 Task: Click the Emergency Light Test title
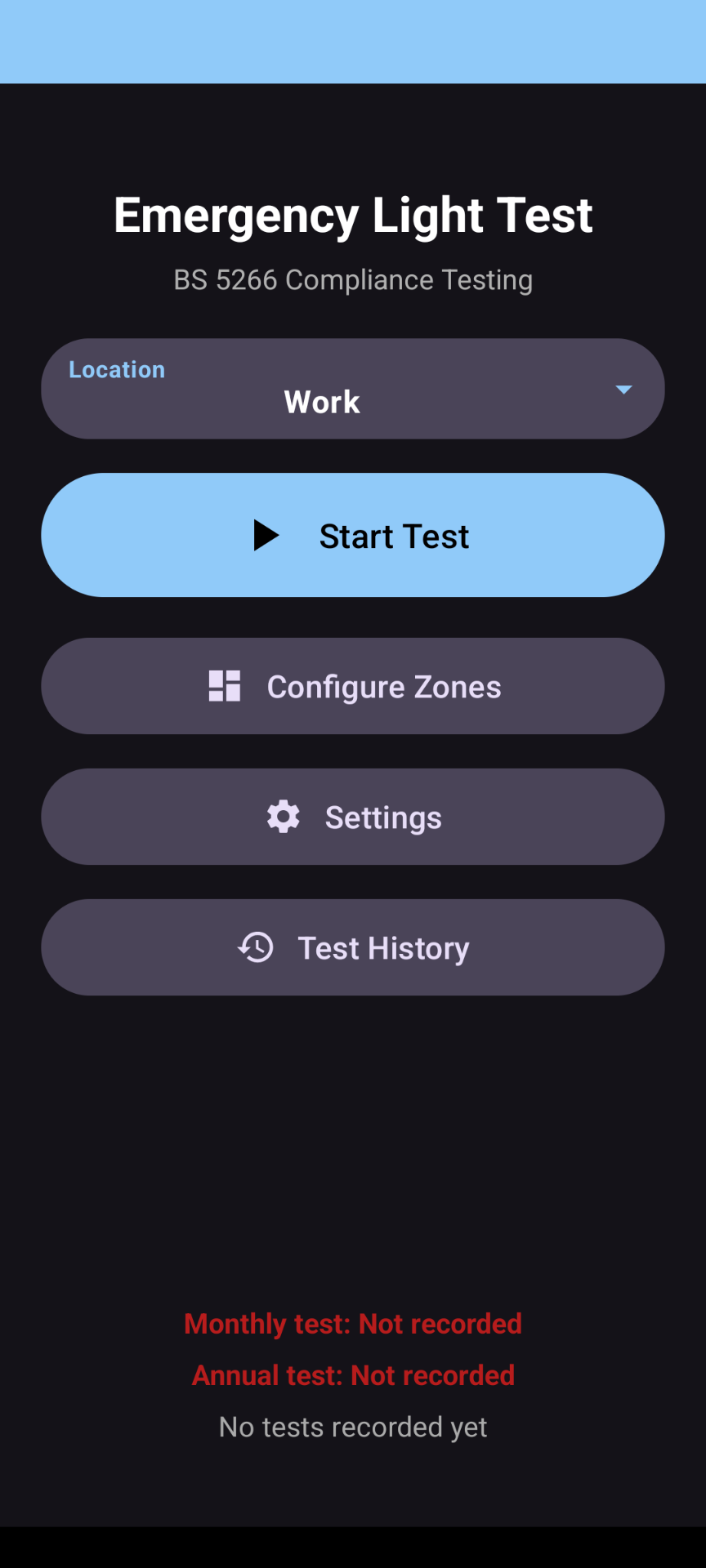[353, 215]
